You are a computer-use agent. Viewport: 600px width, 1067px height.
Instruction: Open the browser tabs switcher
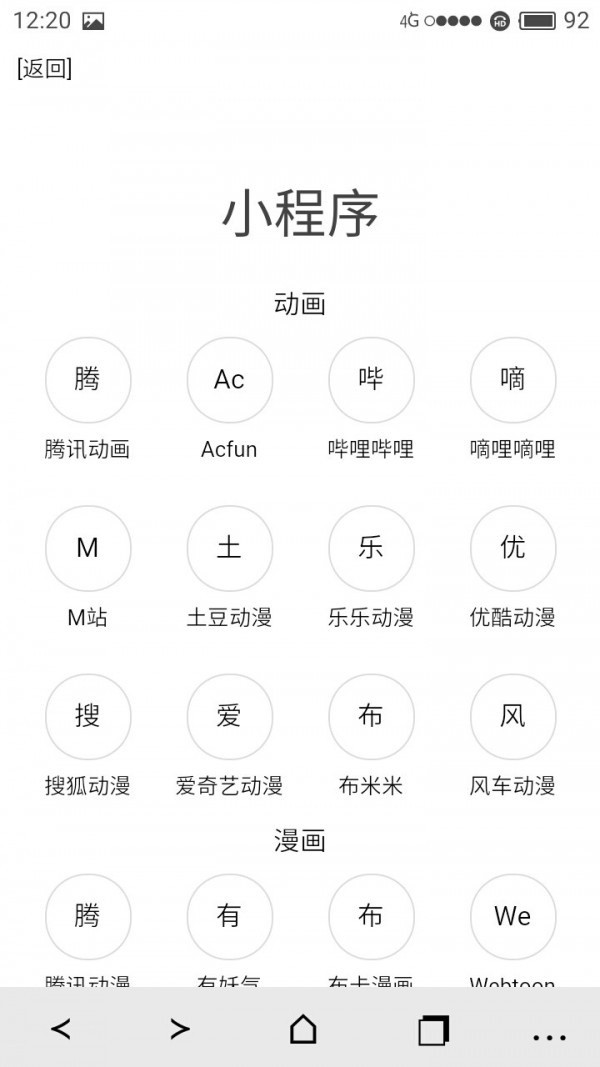(433, 1030)
